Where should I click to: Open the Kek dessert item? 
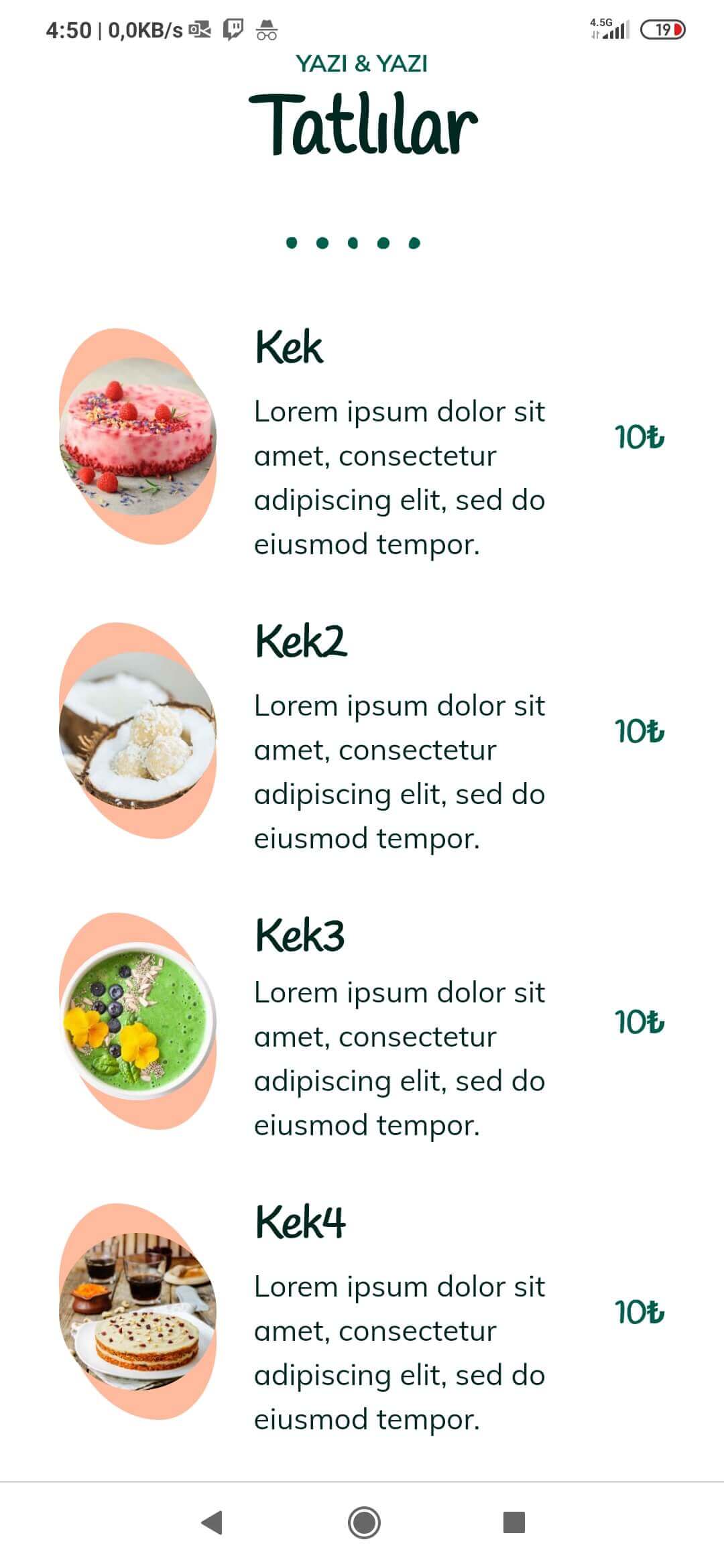tap(288, 348)
